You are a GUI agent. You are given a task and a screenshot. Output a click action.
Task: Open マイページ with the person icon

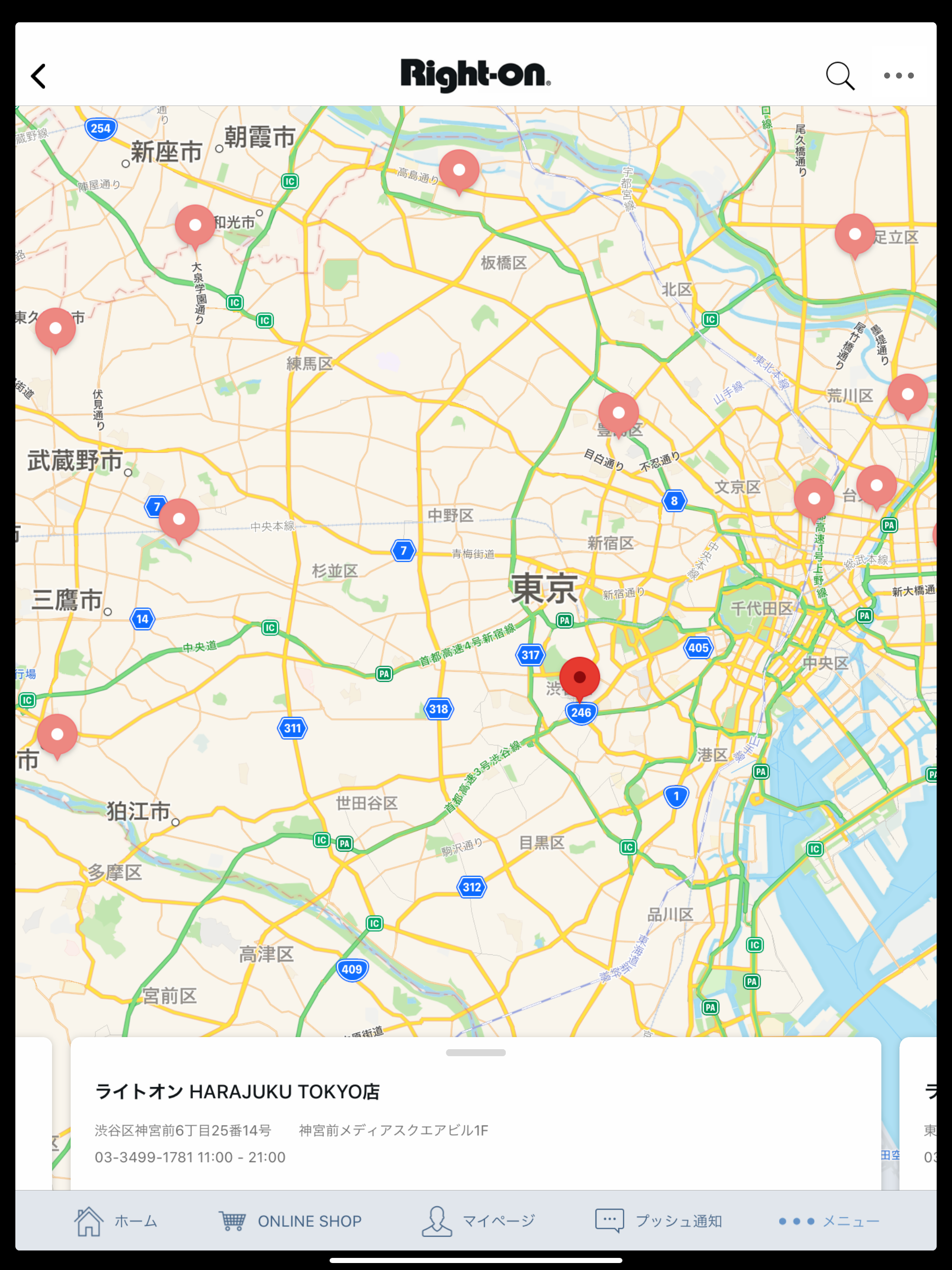[437, 1221]
